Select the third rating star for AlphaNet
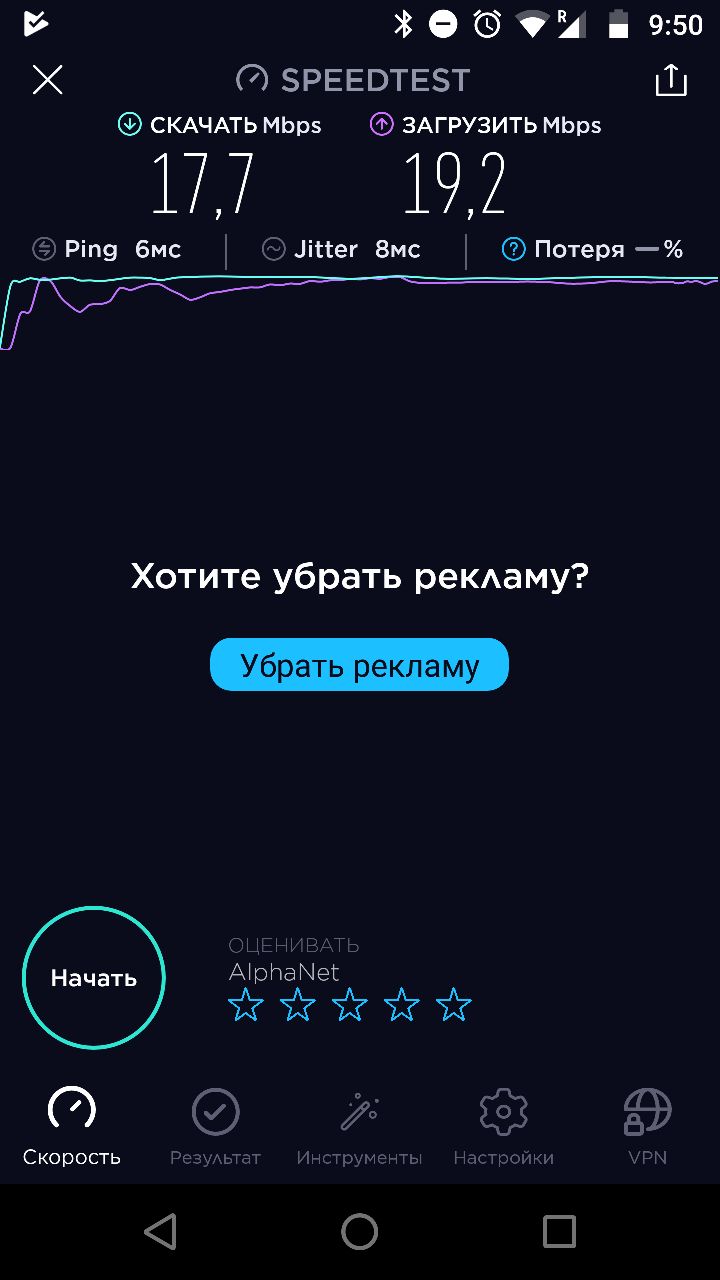 pyautogui.click(x=349, y=1005)
